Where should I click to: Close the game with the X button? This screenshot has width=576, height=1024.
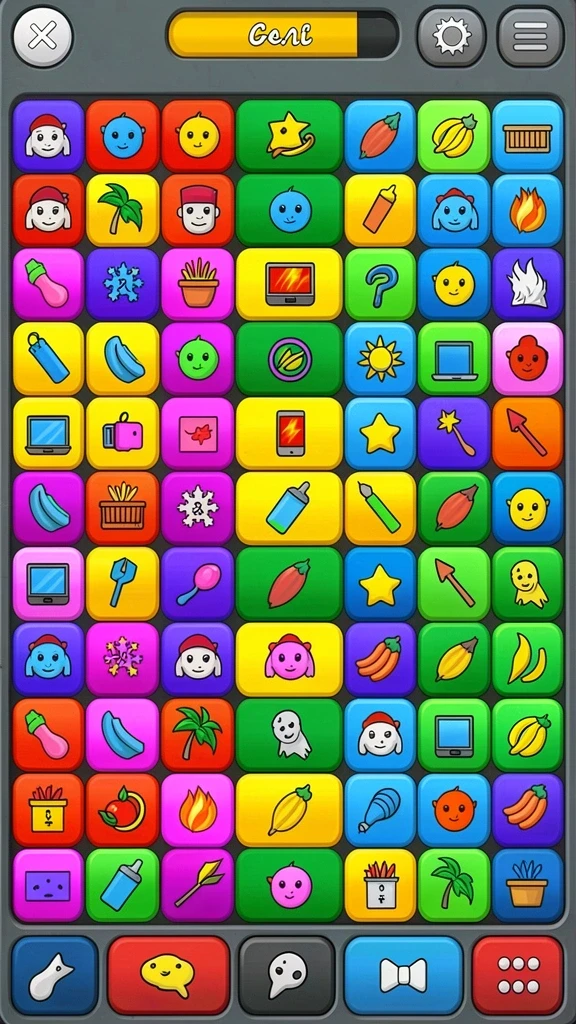click(x=42, y=36)
